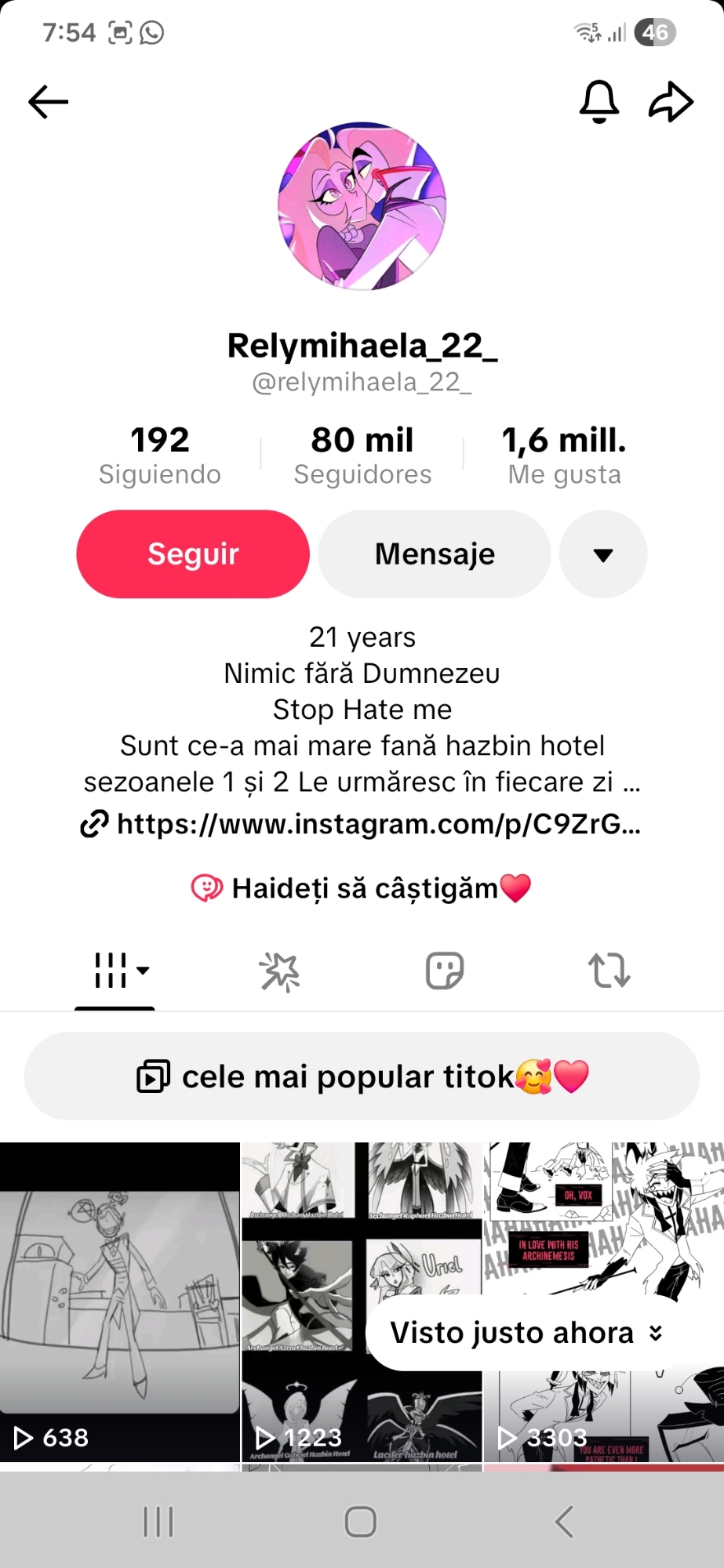This screenshot has width=724, height=1568.
Task: Go to the system home screen
Action: pyautogui.click(x=361, y=1522)
